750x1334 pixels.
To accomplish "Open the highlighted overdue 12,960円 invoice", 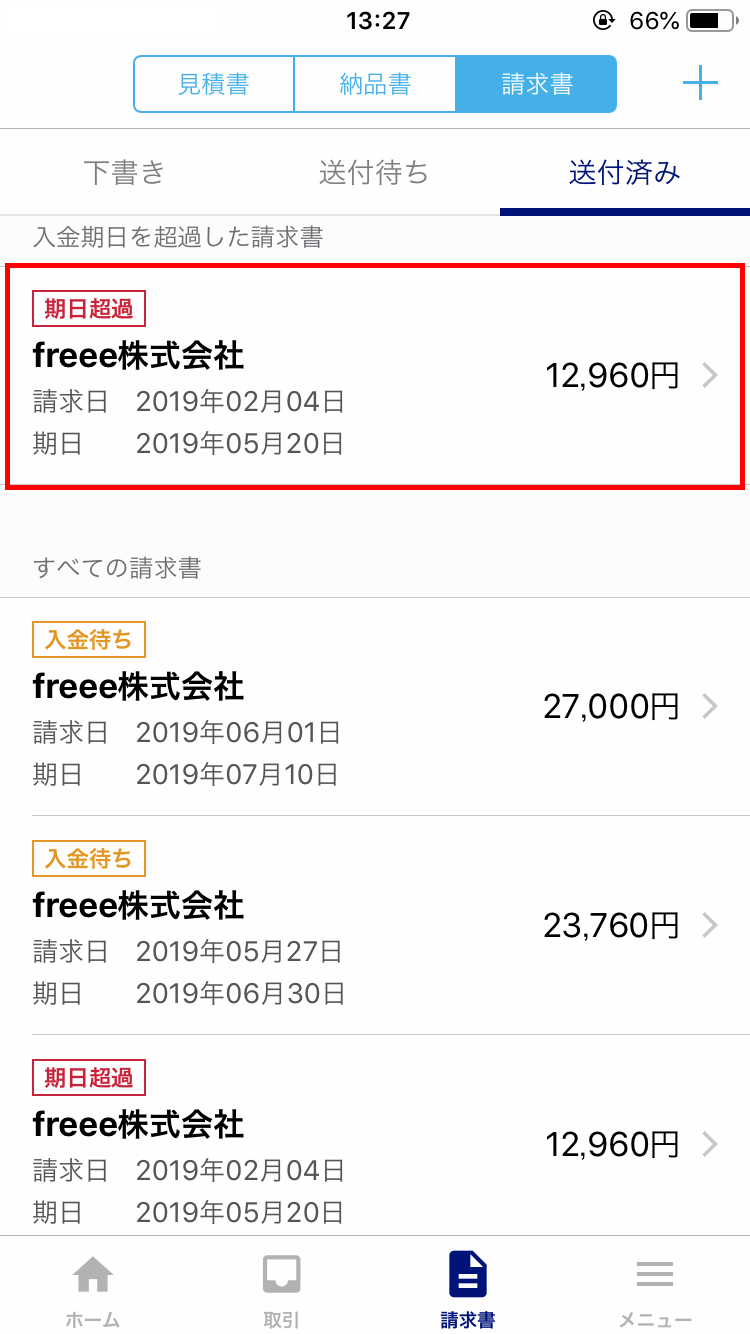I will [x=375, y=376].
